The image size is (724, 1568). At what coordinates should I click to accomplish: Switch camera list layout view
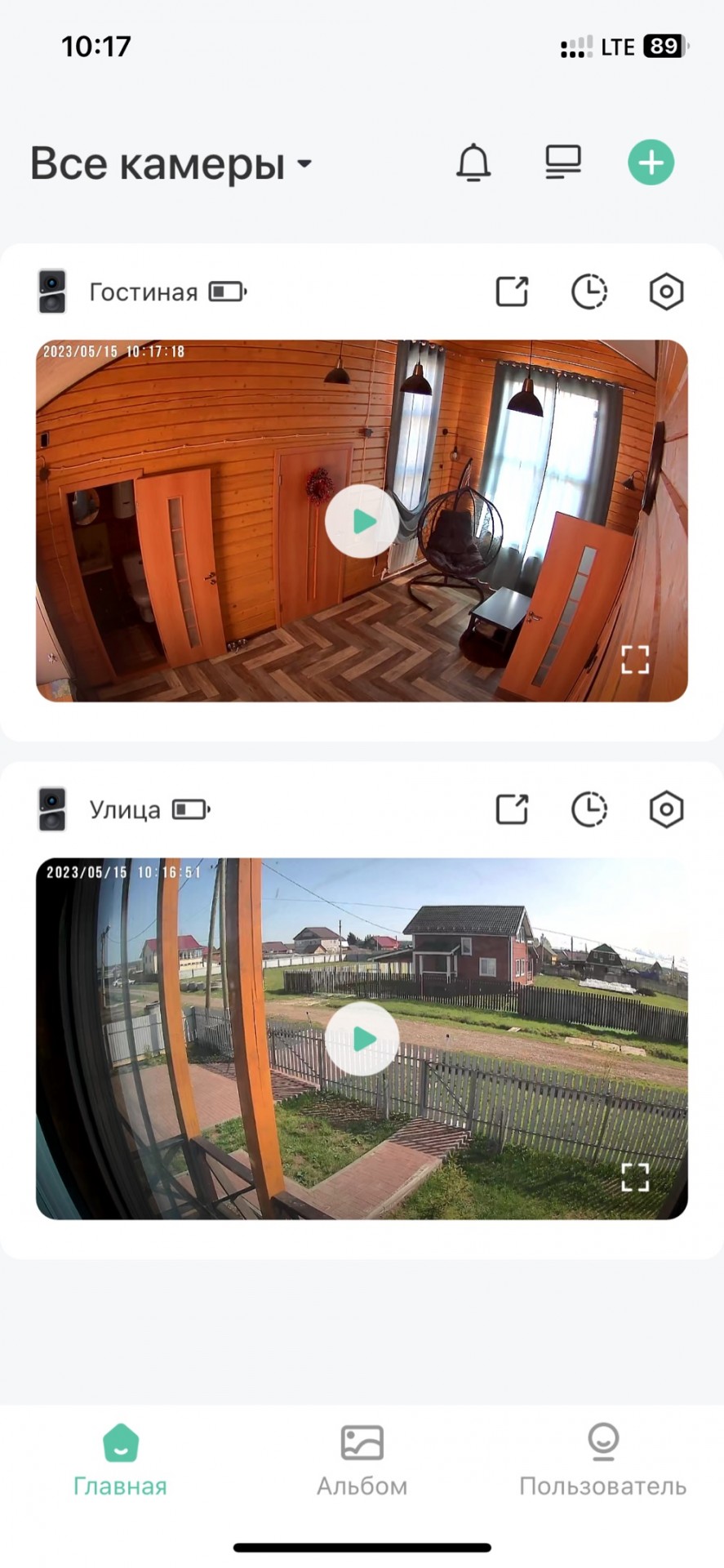(x=563, y=163)
